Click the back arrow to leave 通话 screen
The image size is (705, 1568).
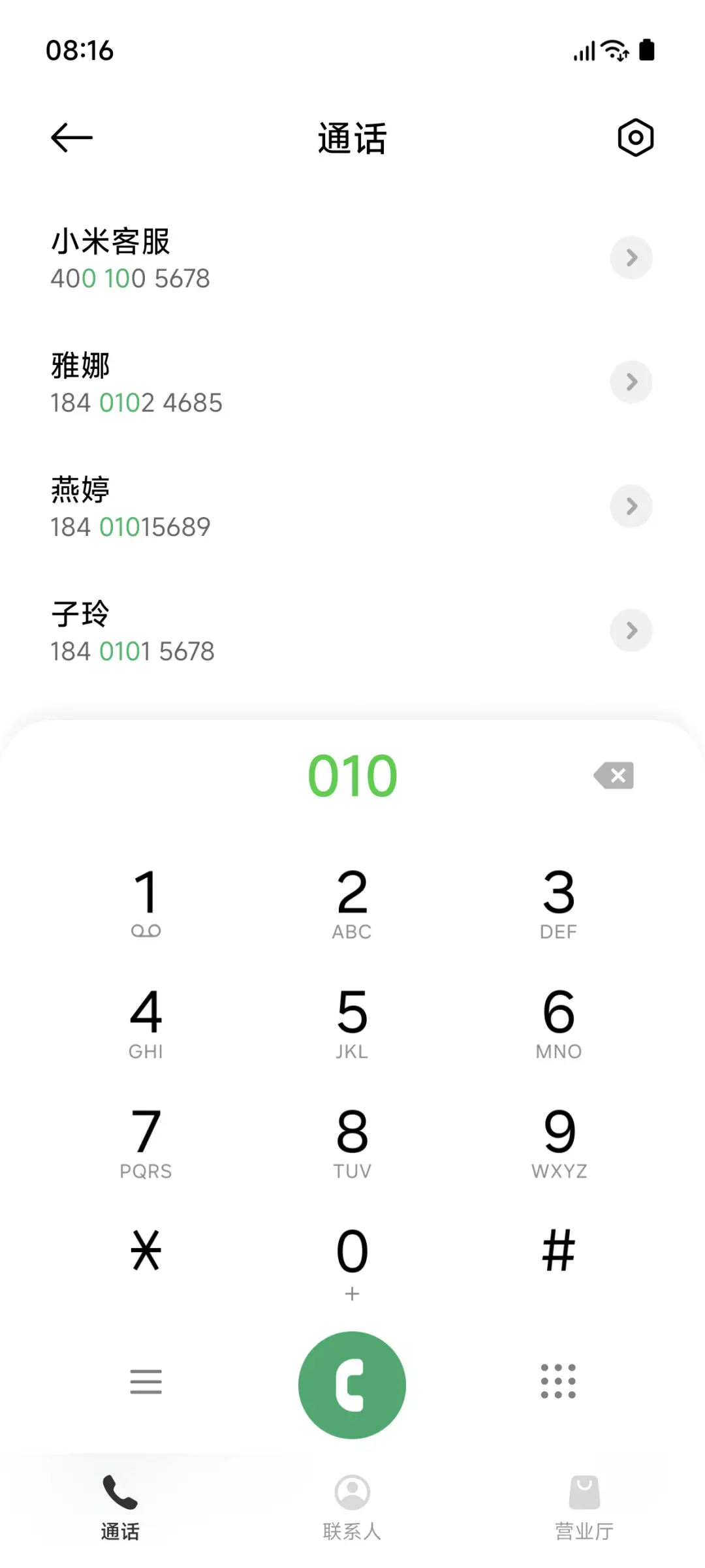pyautogui.click(x=70, y=137)
